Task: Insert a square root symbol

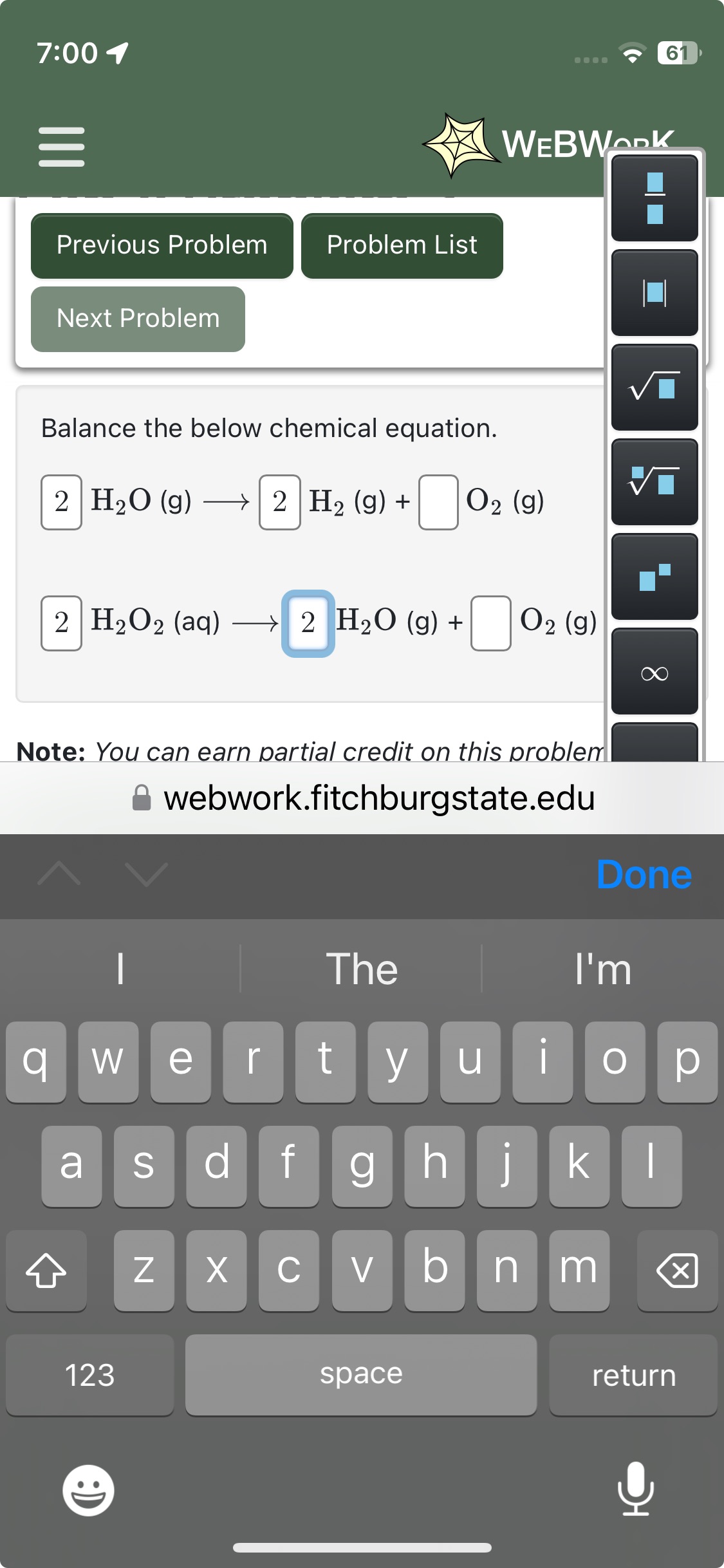Action: click(x=654, y=387)
